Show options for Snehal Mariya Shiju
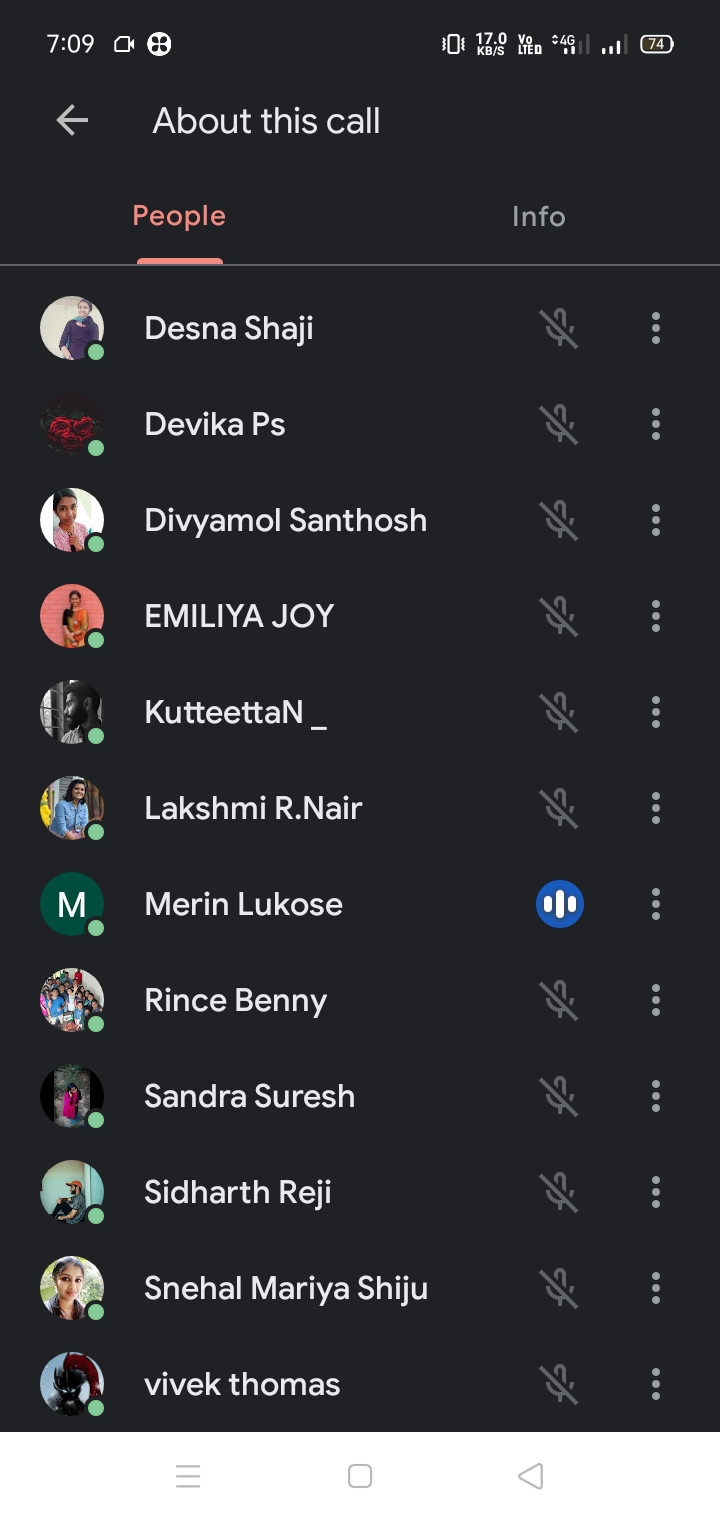 656,1288
